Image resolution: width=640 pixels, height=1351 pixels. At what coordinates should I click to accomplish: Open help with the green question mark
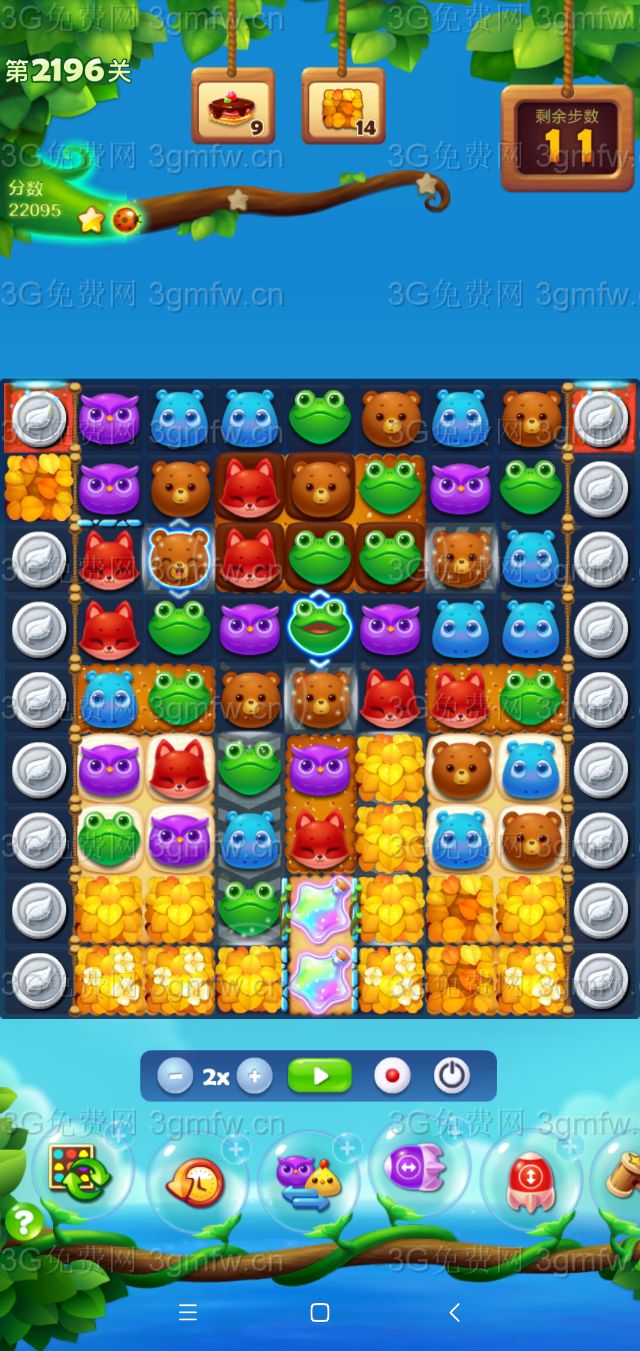[23, 1221]
